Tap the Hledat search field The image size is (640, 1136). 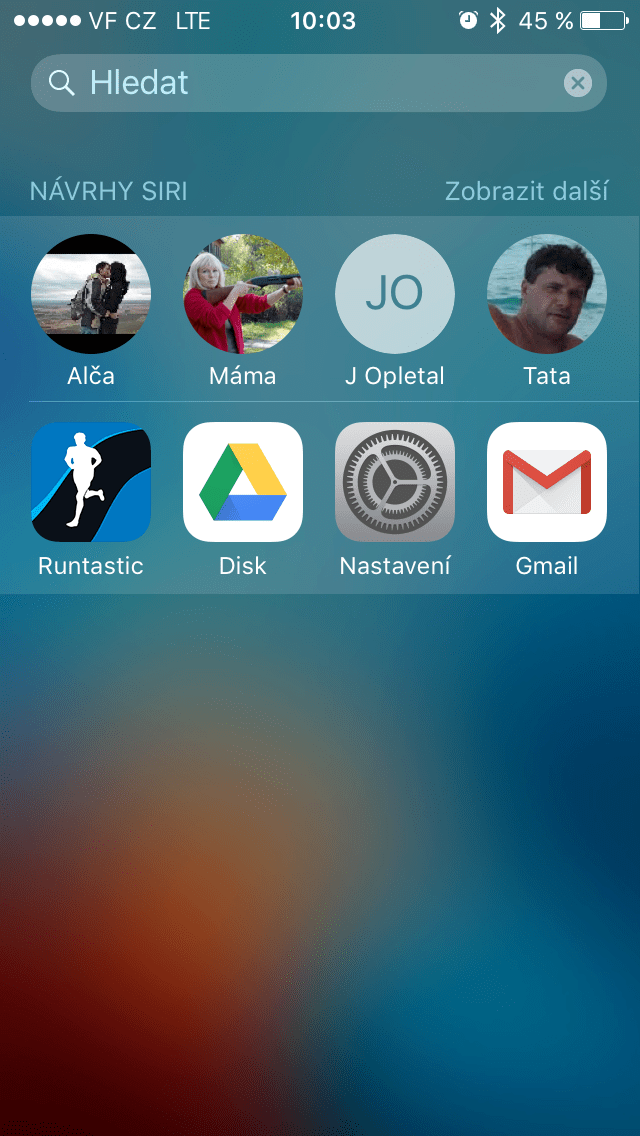pos(318,83)
